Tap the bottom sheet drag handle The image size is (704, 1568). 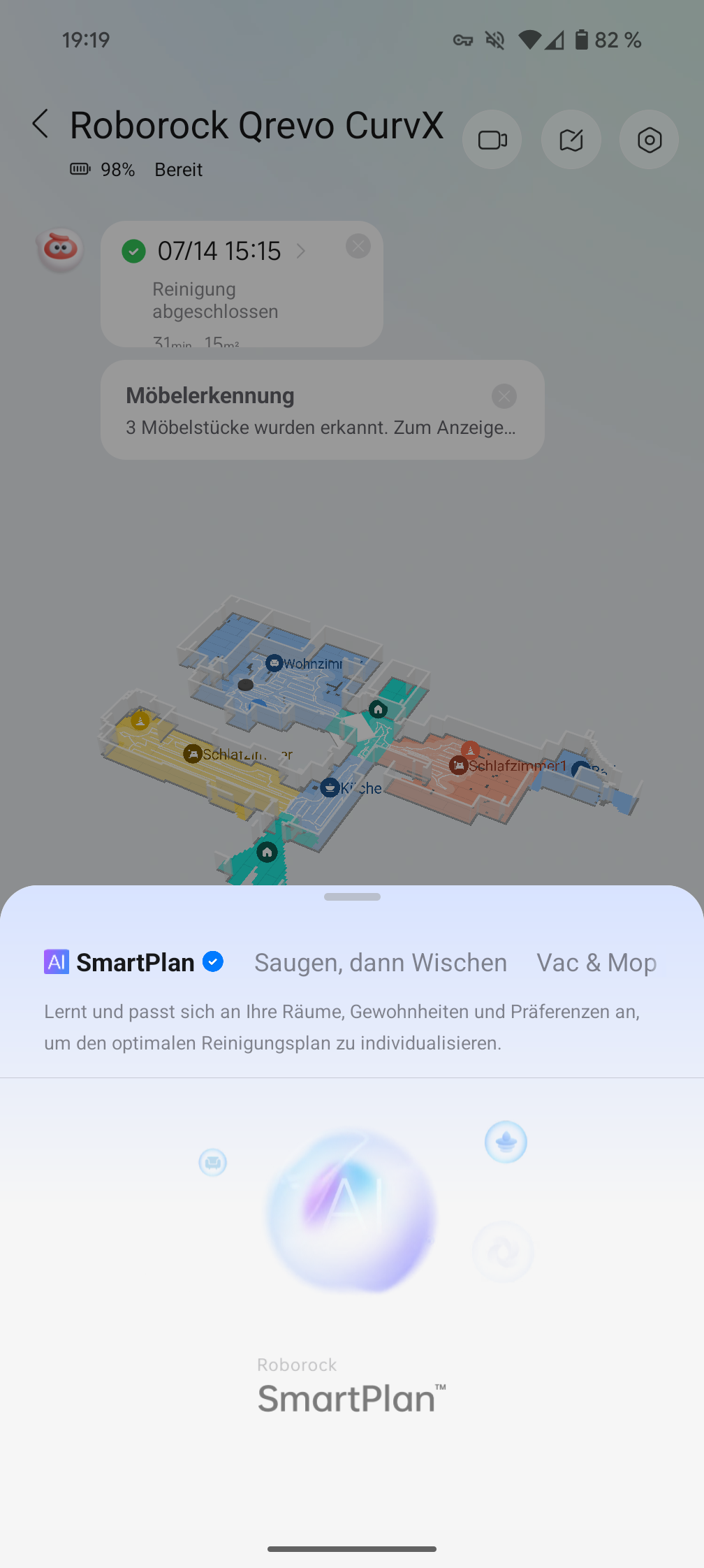(352, 896)
